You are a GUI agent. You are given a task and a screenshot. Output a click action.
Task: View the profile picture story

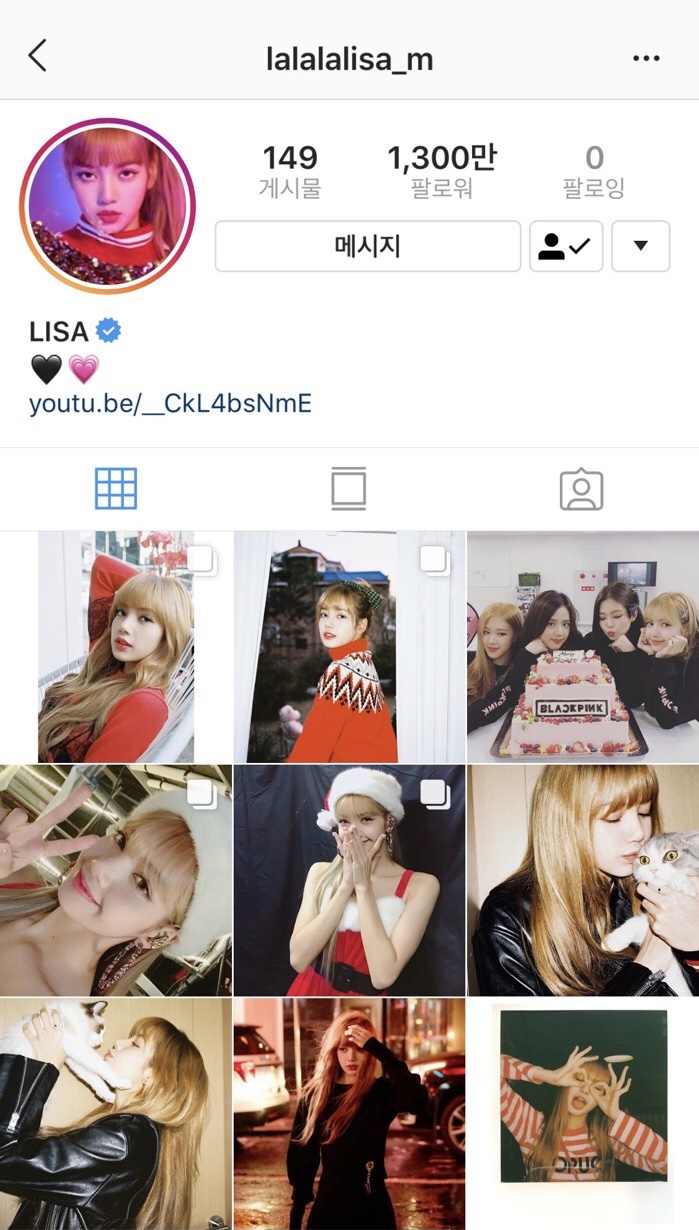click(107, 204)
